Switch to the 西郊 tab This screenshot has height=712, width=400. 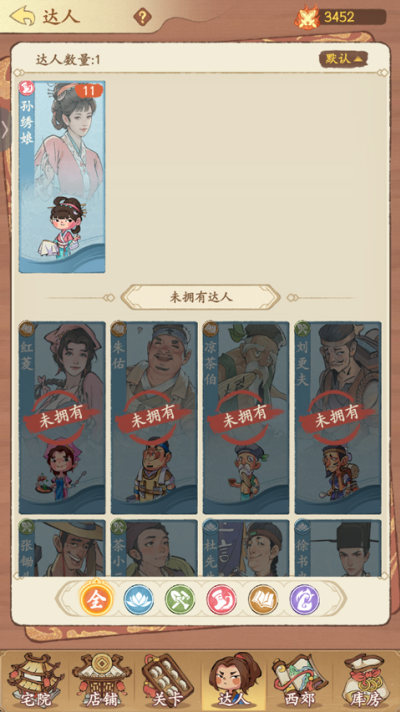299,681
